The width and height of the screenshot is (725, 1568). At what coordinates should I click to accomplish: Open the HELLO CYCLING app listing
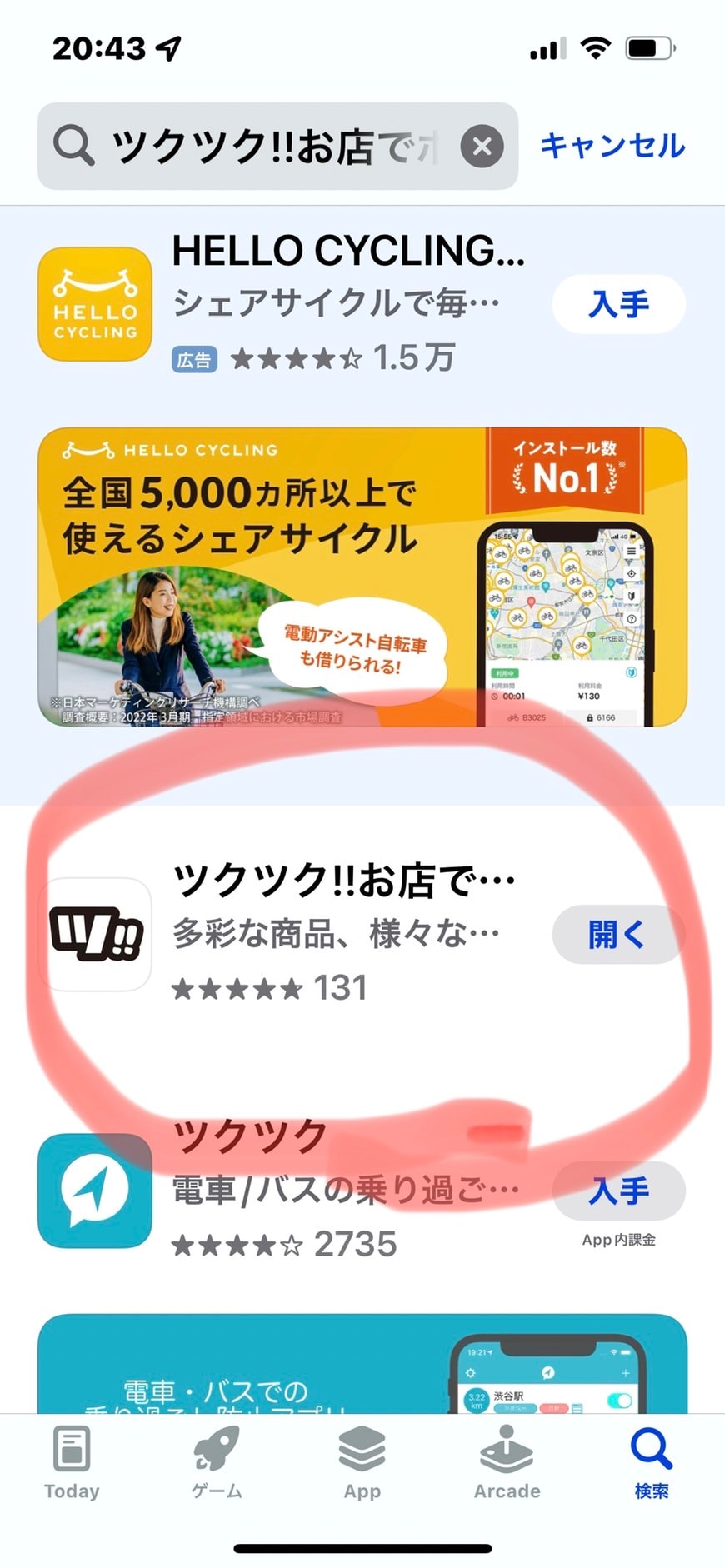tap(333, 304)
